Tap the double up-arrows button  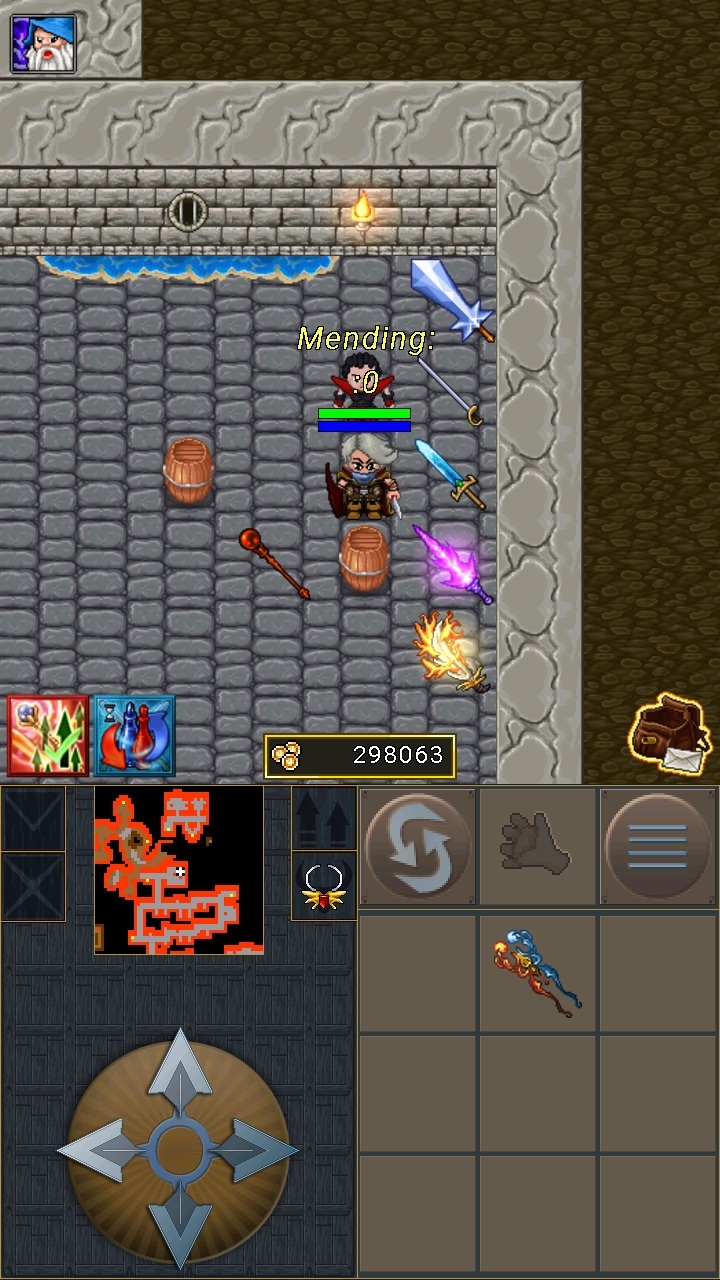tap(324, 819)
